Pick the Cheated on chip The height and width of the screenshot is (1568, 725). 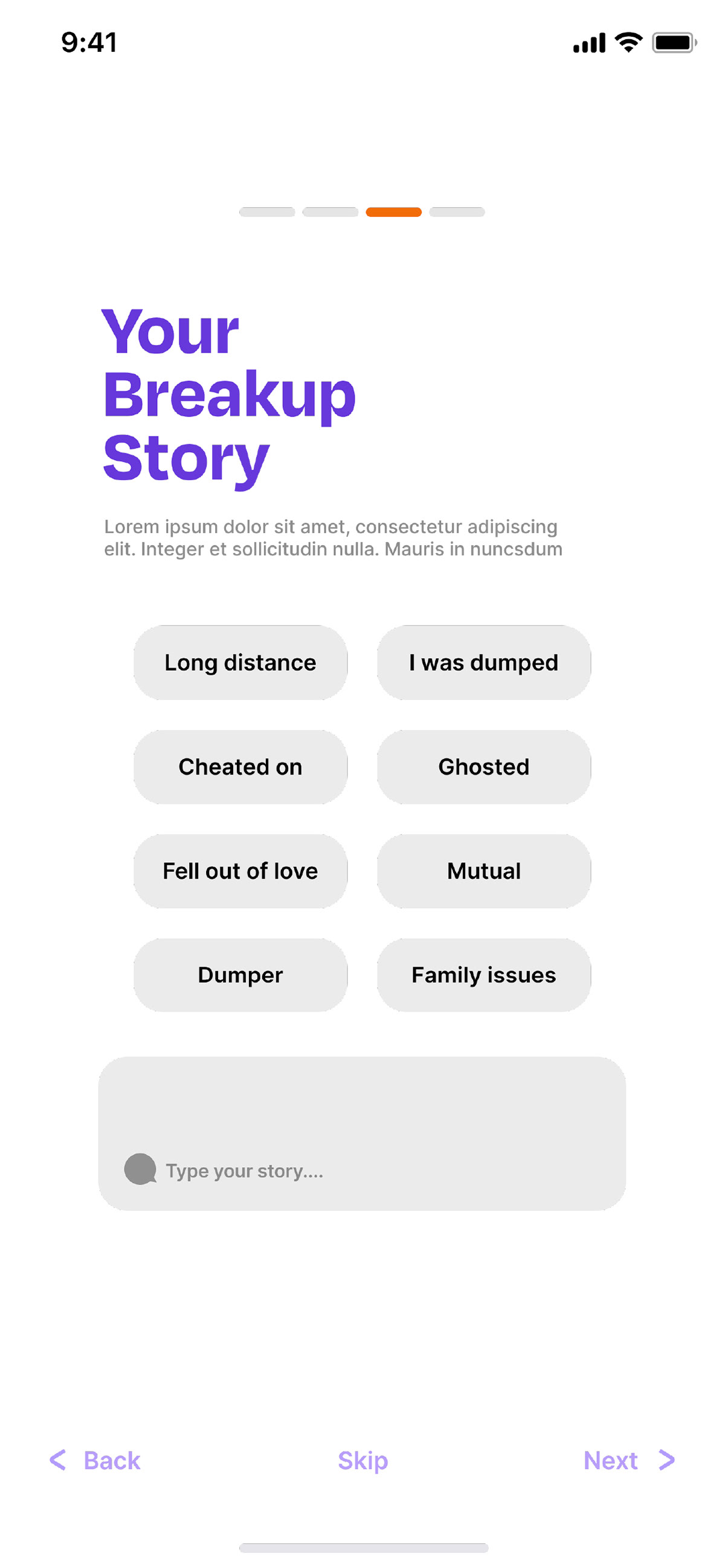(x=240, y=767)
